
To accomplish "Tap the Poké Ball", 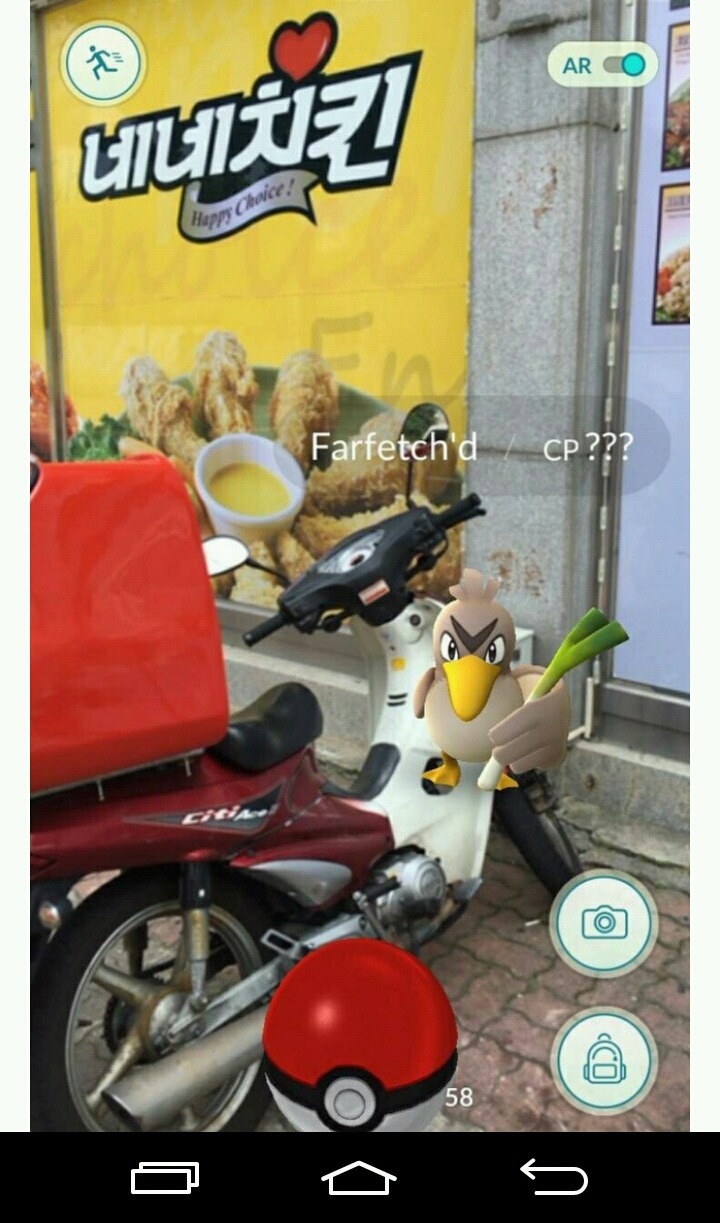I will (x=360, y=1036).
